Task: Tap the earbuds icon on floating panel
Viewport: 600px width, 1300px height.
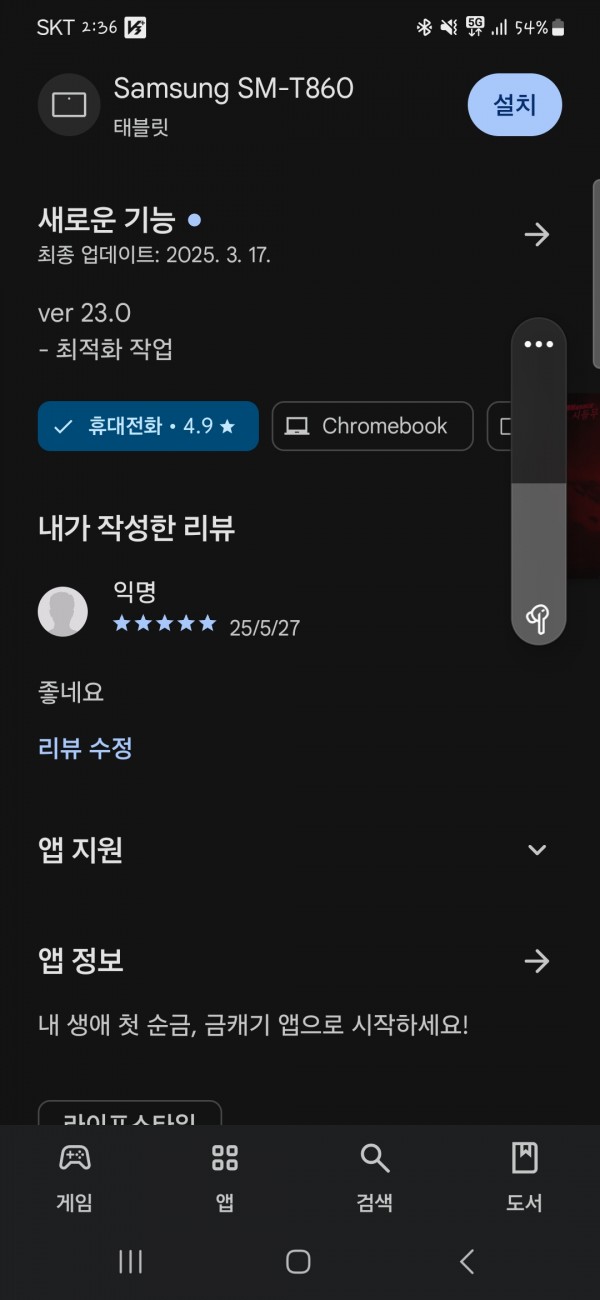Action: (x=538, y=619)
